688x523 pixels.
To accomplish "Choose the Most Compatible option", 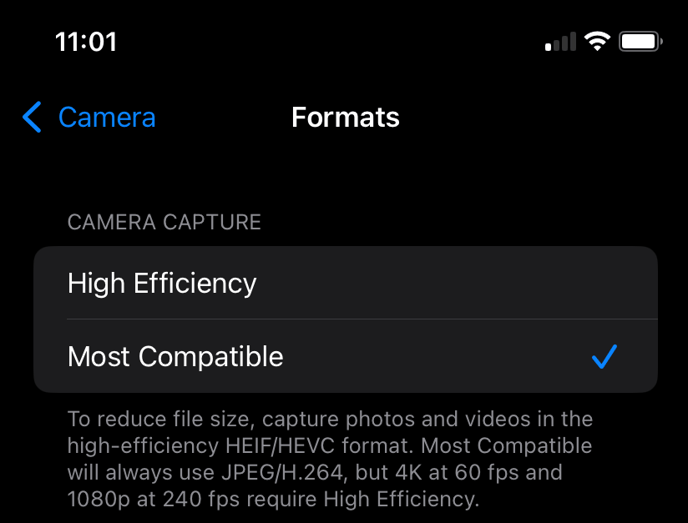I will pyautogui.click(x=345, y=356).
